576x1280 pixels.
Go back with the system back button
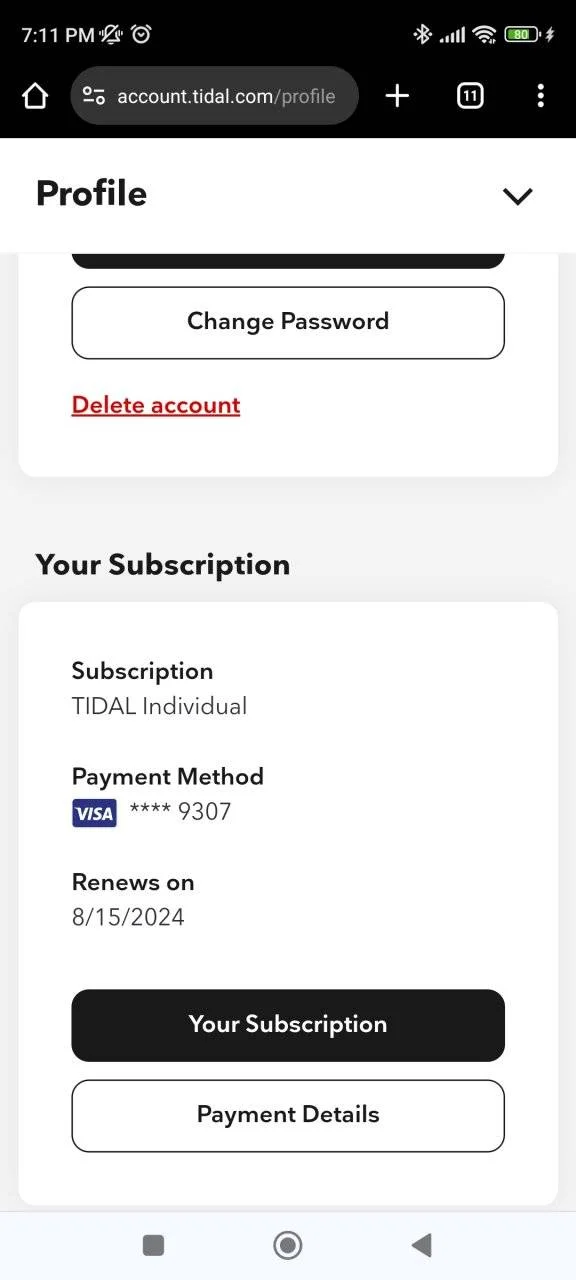pos(422,1244)
